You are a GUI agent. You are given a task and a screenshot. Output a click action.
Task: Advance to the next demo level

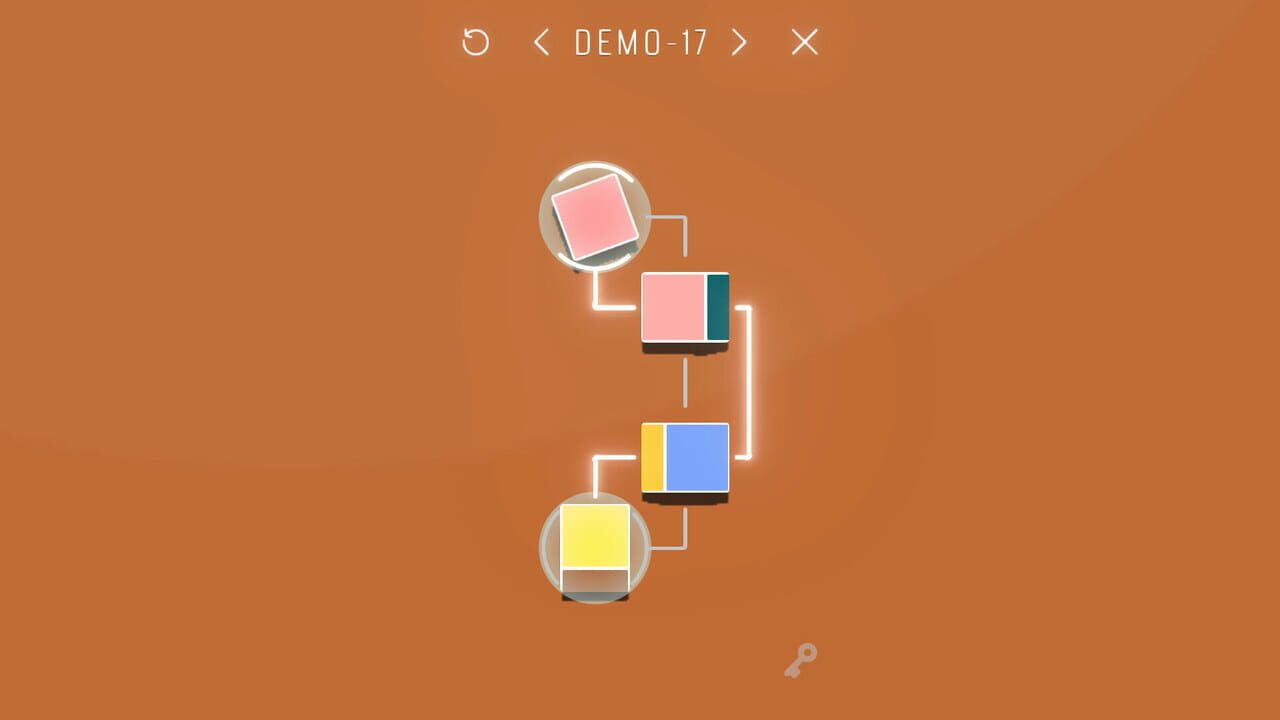pos(739,42)
